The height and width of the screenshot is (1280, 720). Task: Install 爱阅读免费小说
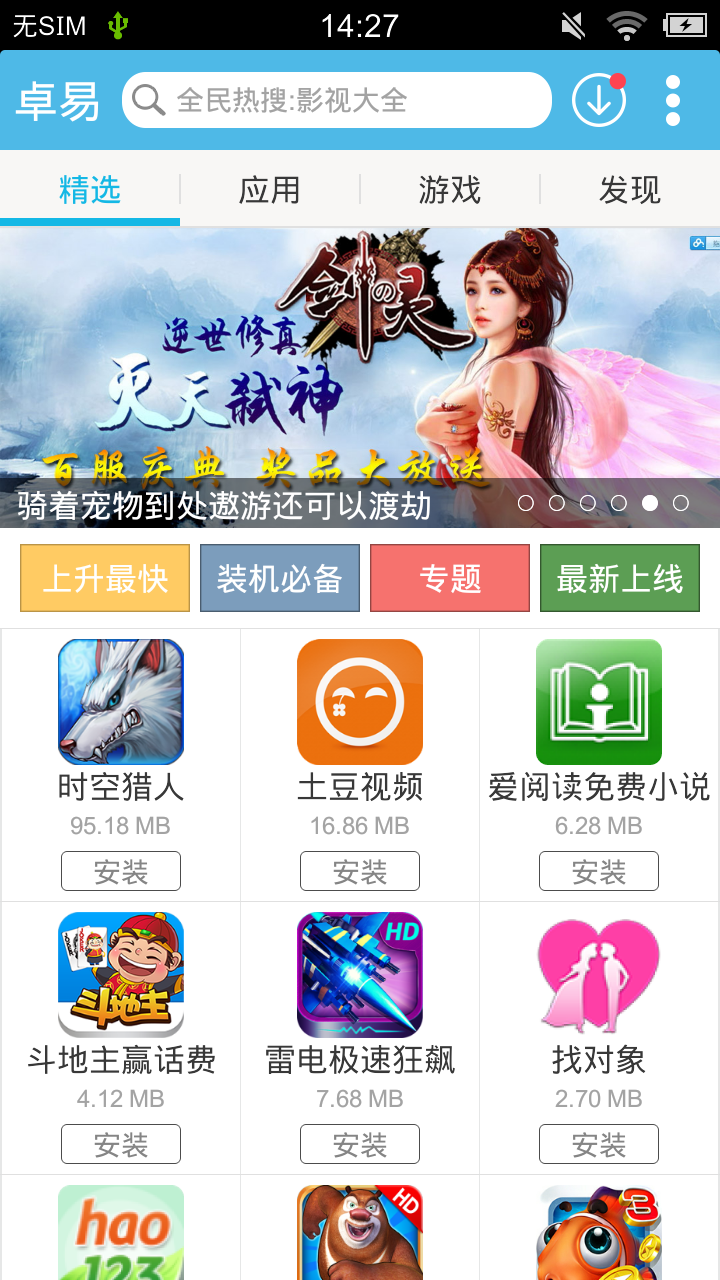click(x=598, y=871)
